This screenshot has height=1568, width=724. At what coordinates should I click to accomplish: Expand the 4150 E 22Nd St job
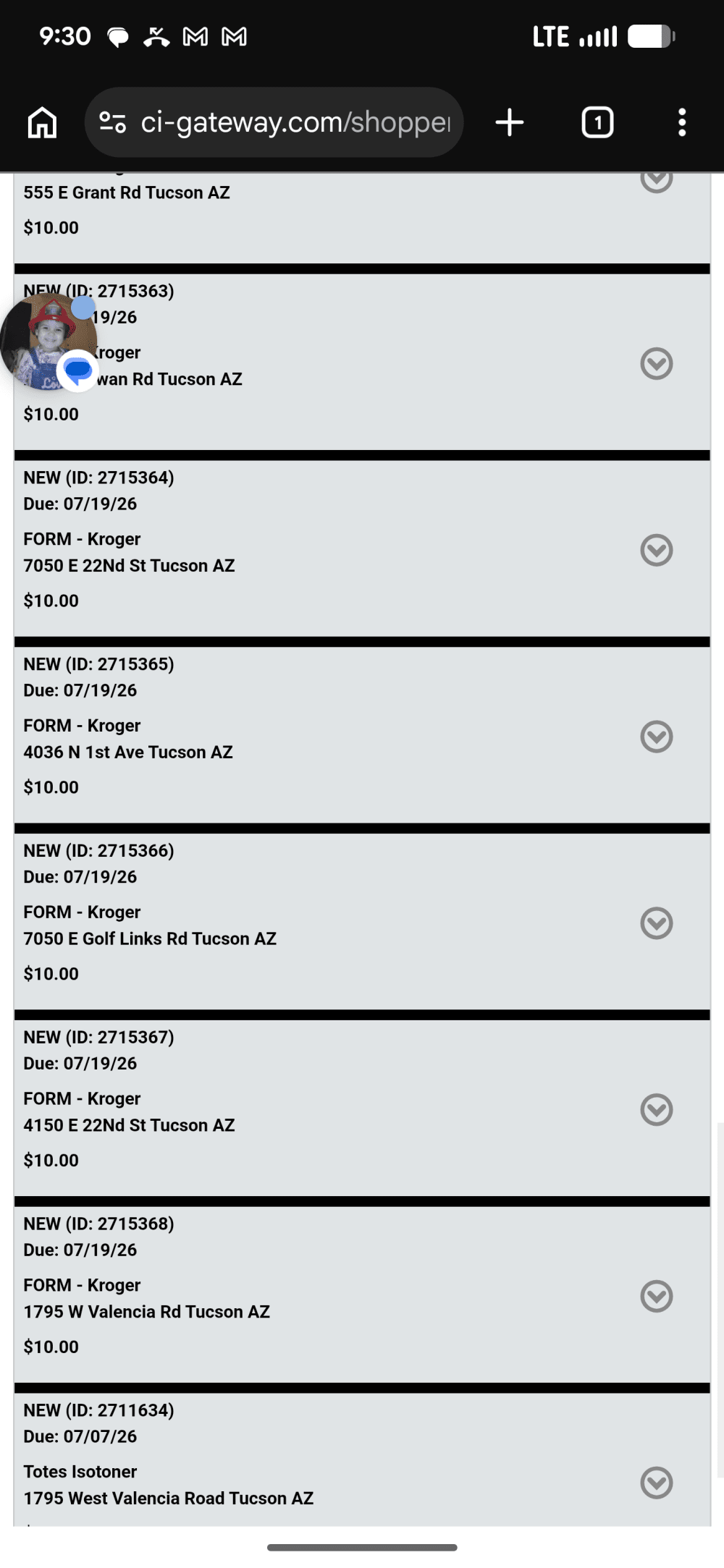[657, 1110]
